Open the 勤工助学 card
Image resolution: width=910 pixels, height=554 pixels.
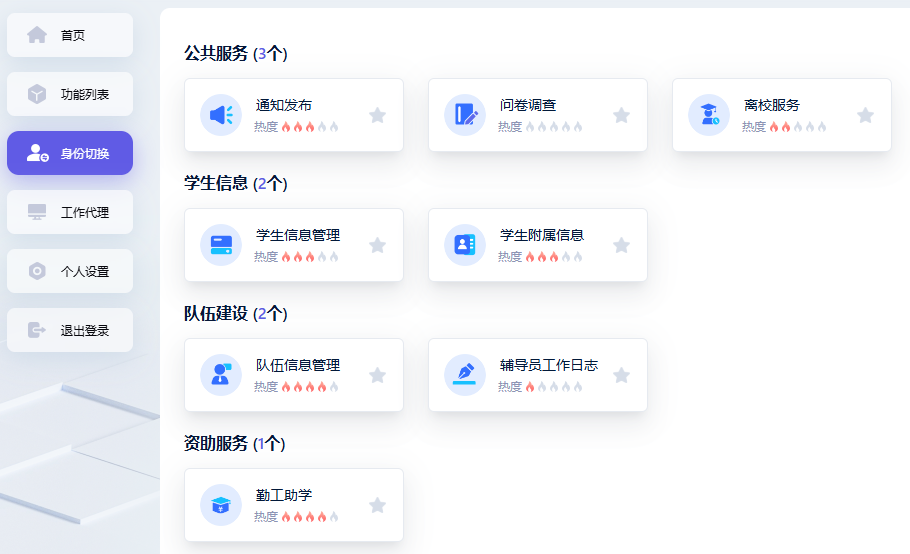pos(294,505)
